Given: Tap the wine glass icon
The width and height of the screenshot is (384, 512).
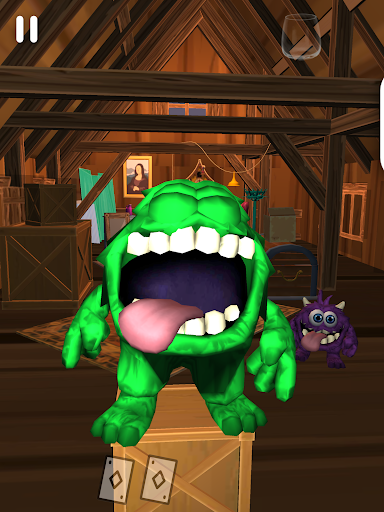Looking at the screenshot, I should (x=301, y=37).
